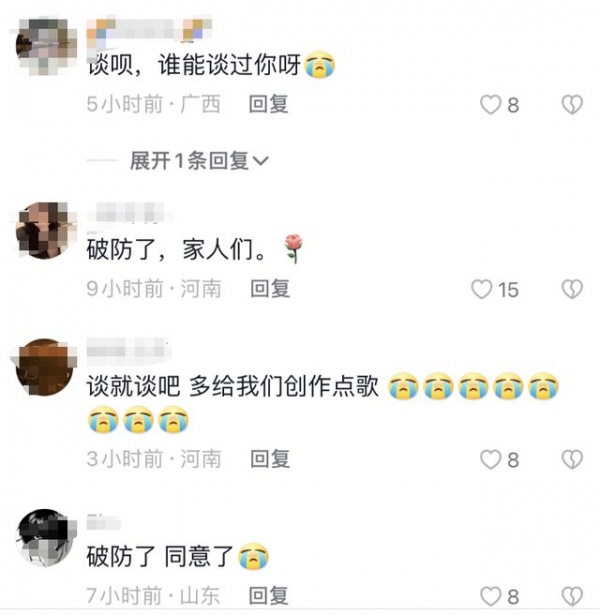Like the comment "谈就谈吧 多给我们创作点歌"
The image size is (600, 615).
(x=490, y=459)
